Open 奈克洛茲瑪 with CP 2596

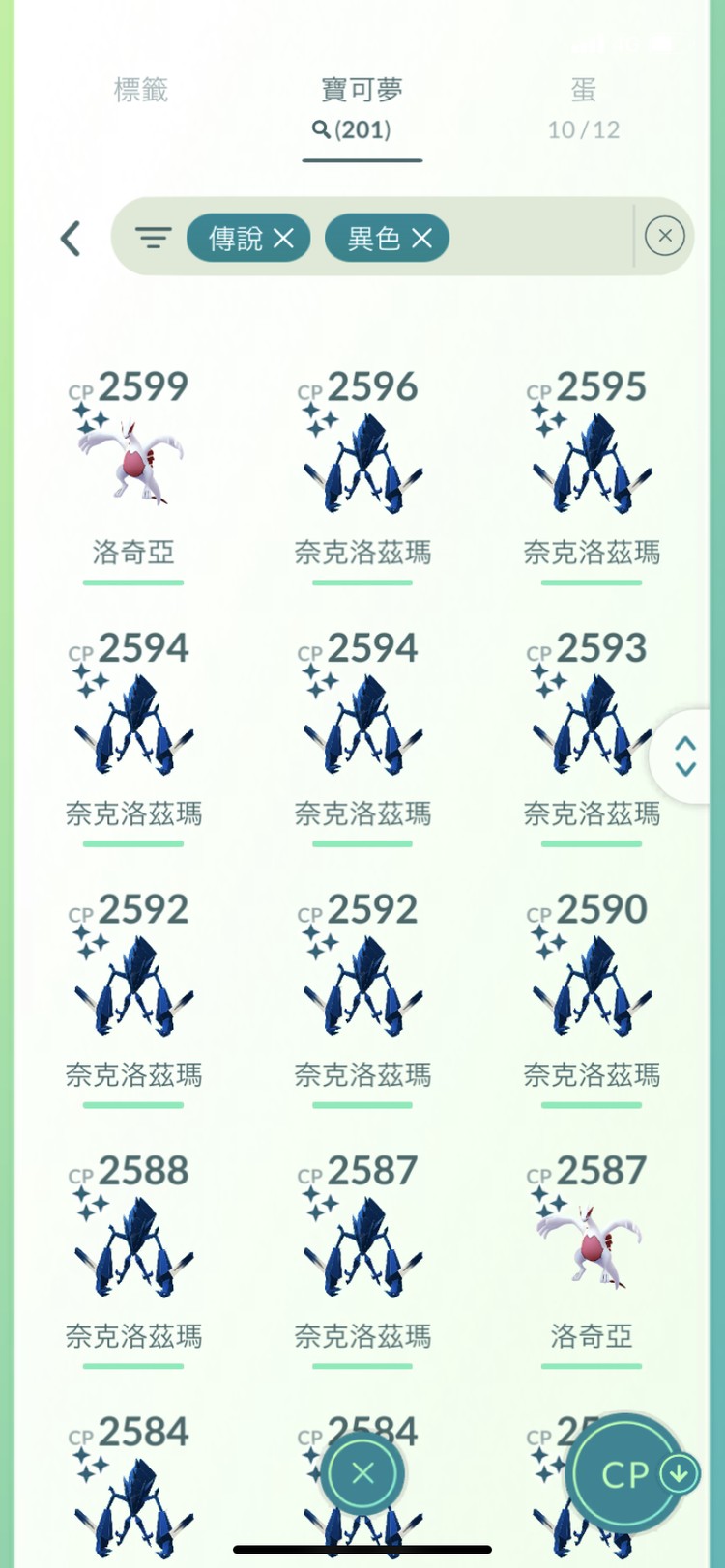click(362, 464)
